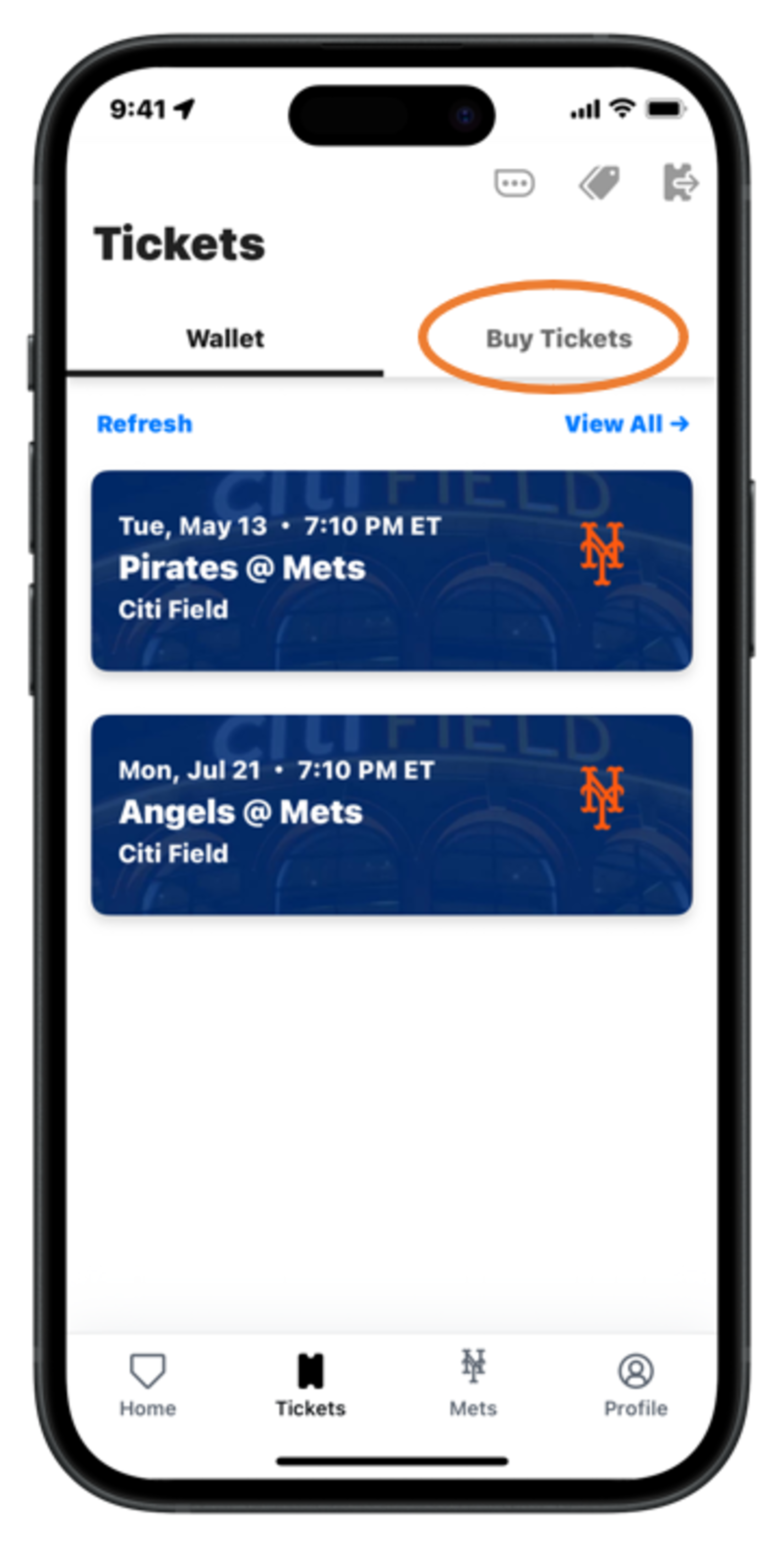Switch to the Wallet tab
784x1547 pixels.
[x=225, y=339]
